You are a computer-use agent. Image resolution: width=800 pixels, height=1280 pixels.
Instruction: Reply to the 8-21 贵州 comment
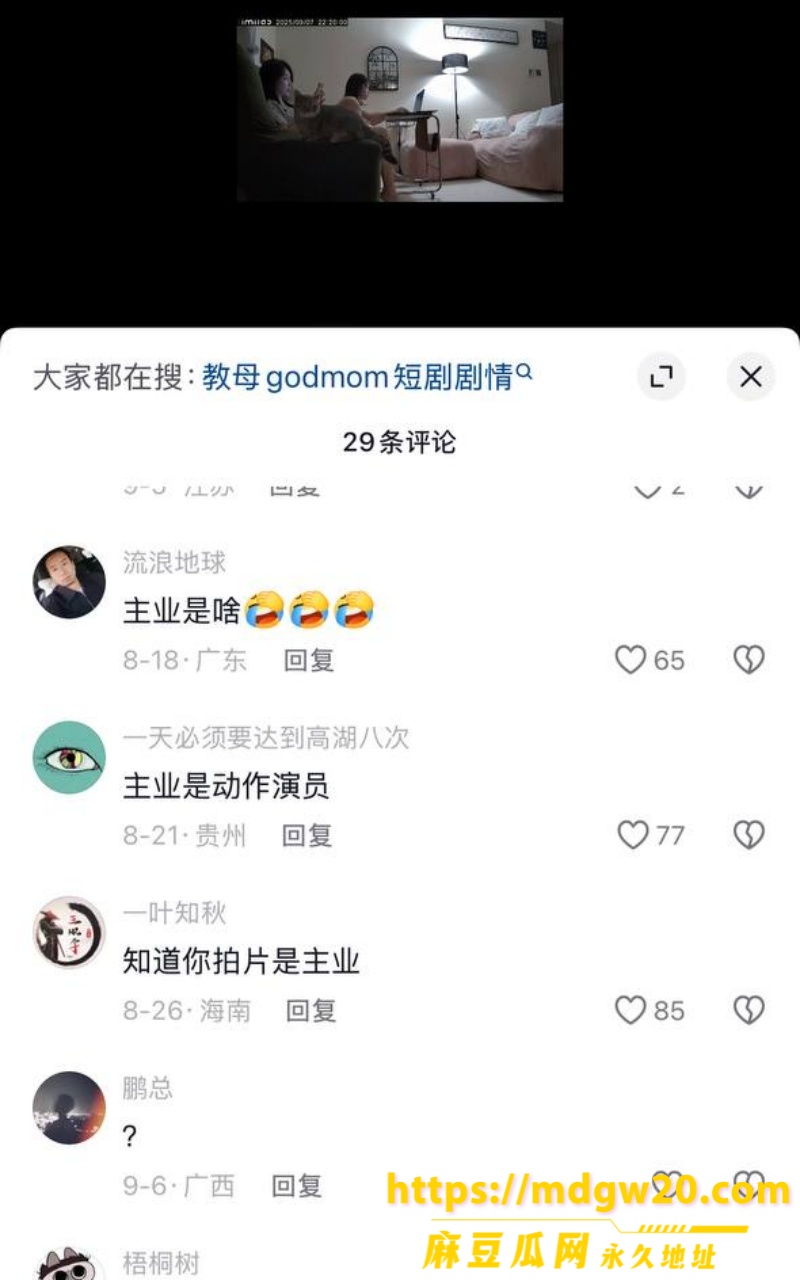click(x=307, y=835)
